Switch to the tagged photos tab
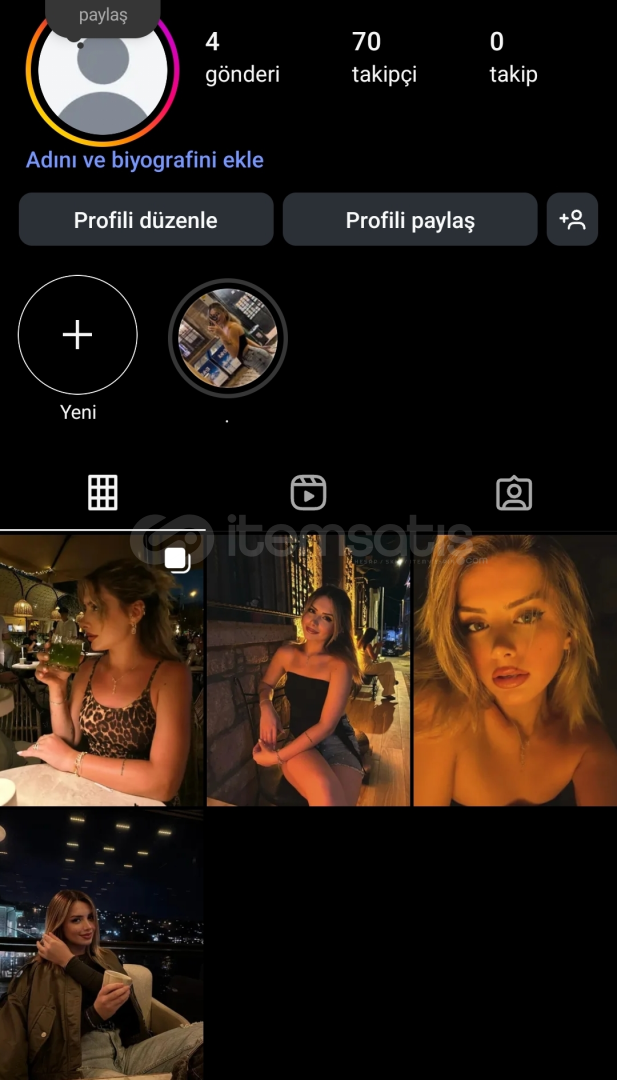Screen dimensions: 617x1080 514,493
